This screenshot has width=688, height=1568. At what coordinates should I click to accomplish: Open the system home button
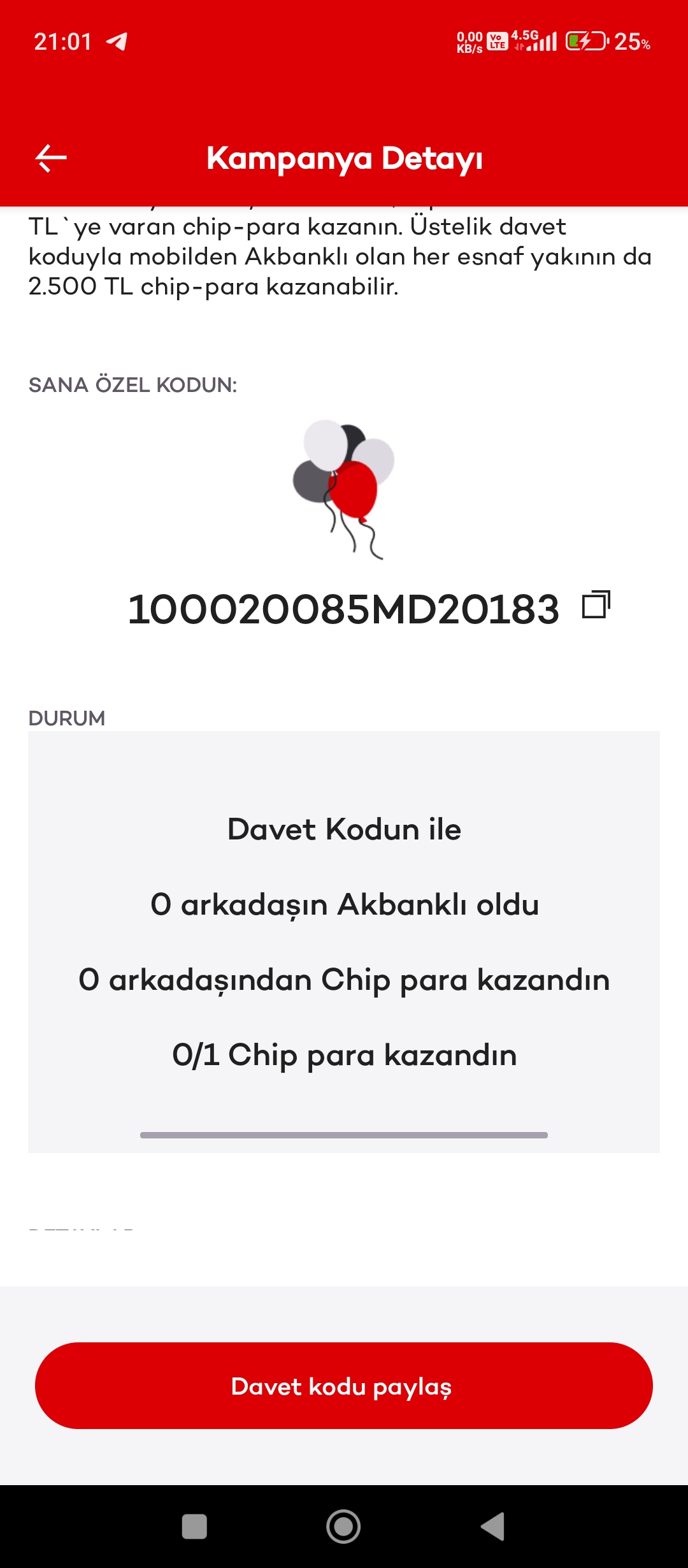pyautogui.click(x=343, y=1527)
